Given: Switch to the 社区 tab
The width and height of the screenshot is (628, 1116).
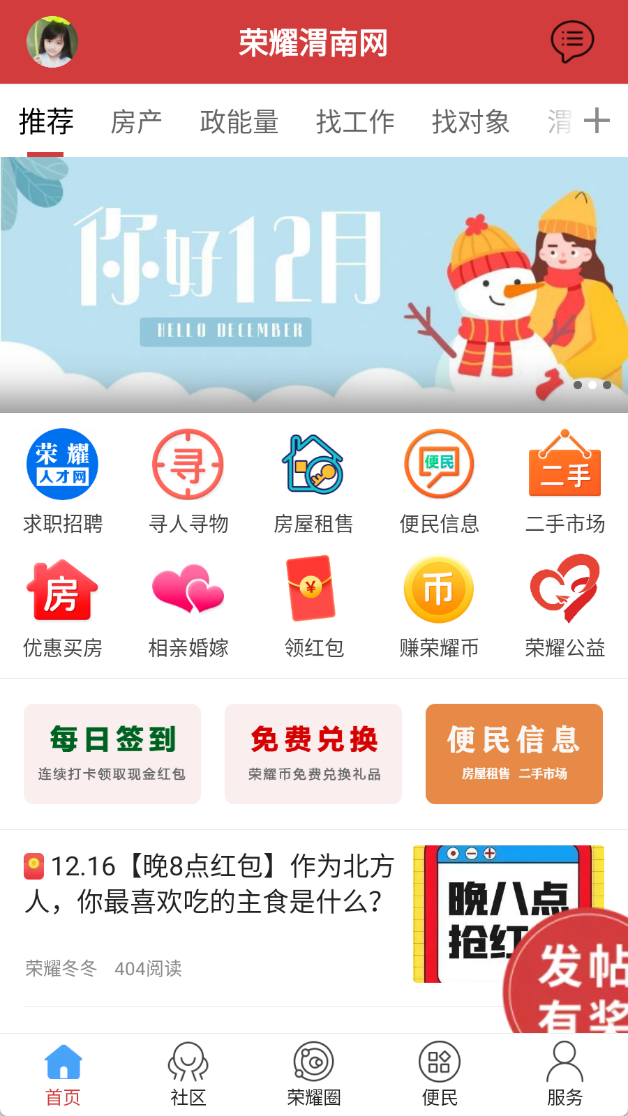Looking at the screenshot, I should coord(188,1074).
